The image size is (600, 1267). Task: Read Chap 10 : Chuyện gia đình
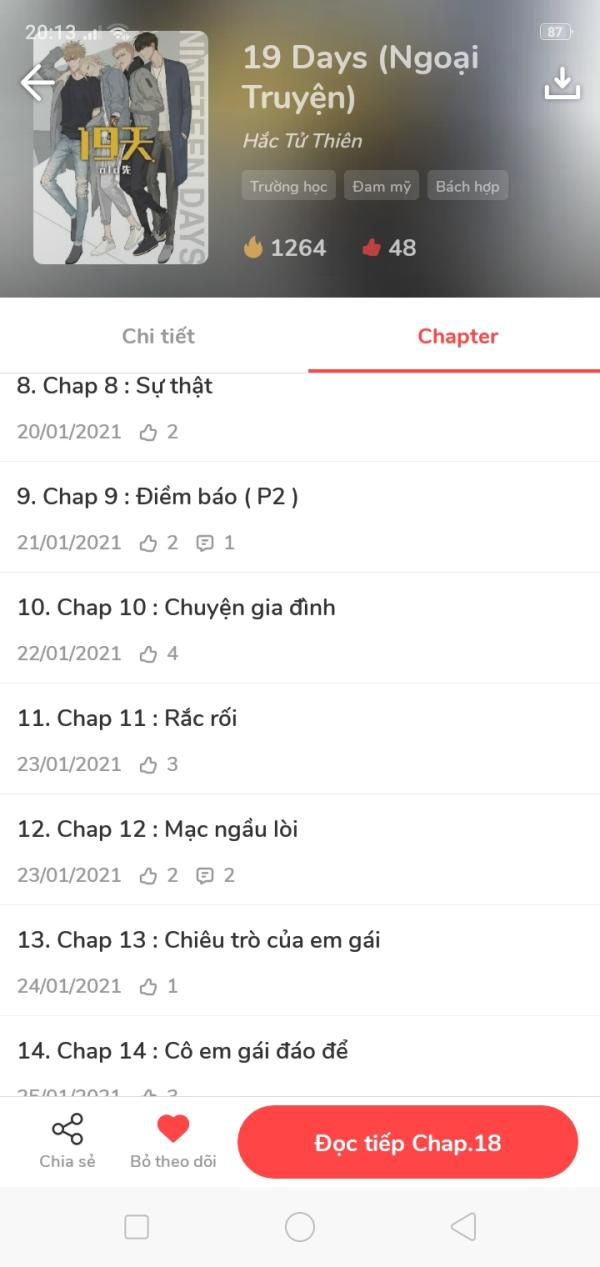click(300, 628)
